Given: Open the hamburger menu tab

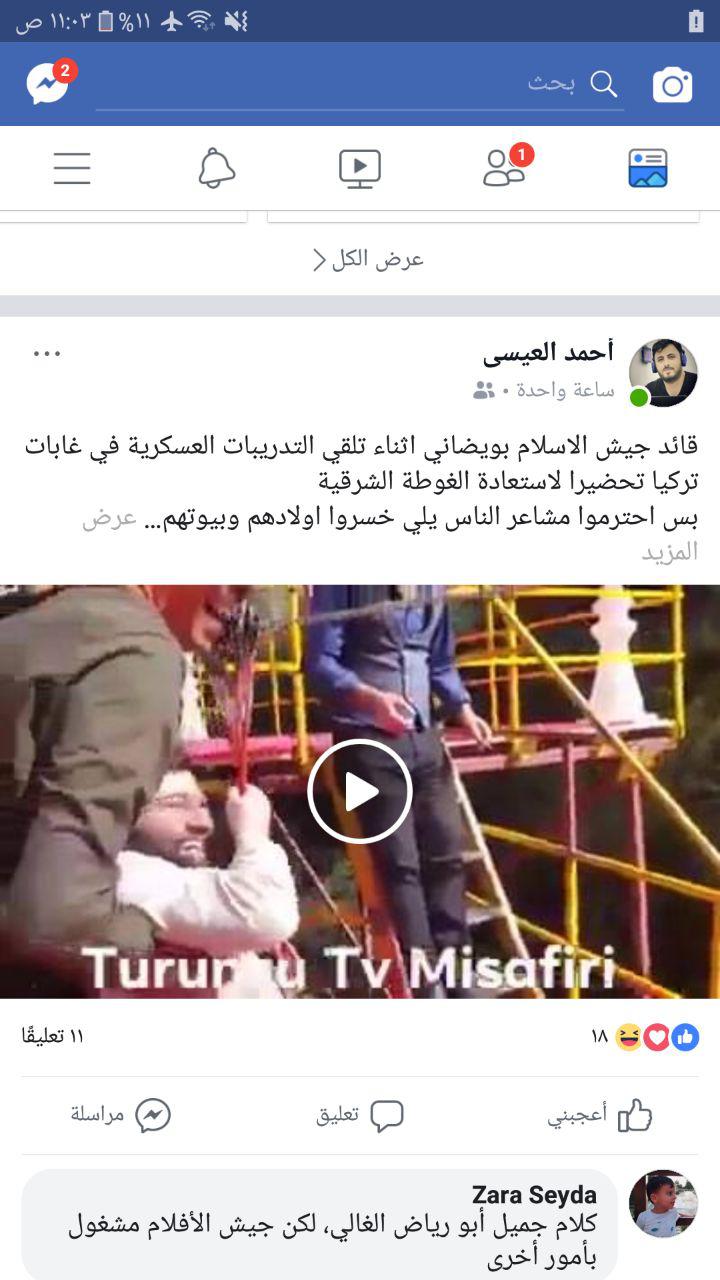Looking at the screenshot, I should click(72, 168).
